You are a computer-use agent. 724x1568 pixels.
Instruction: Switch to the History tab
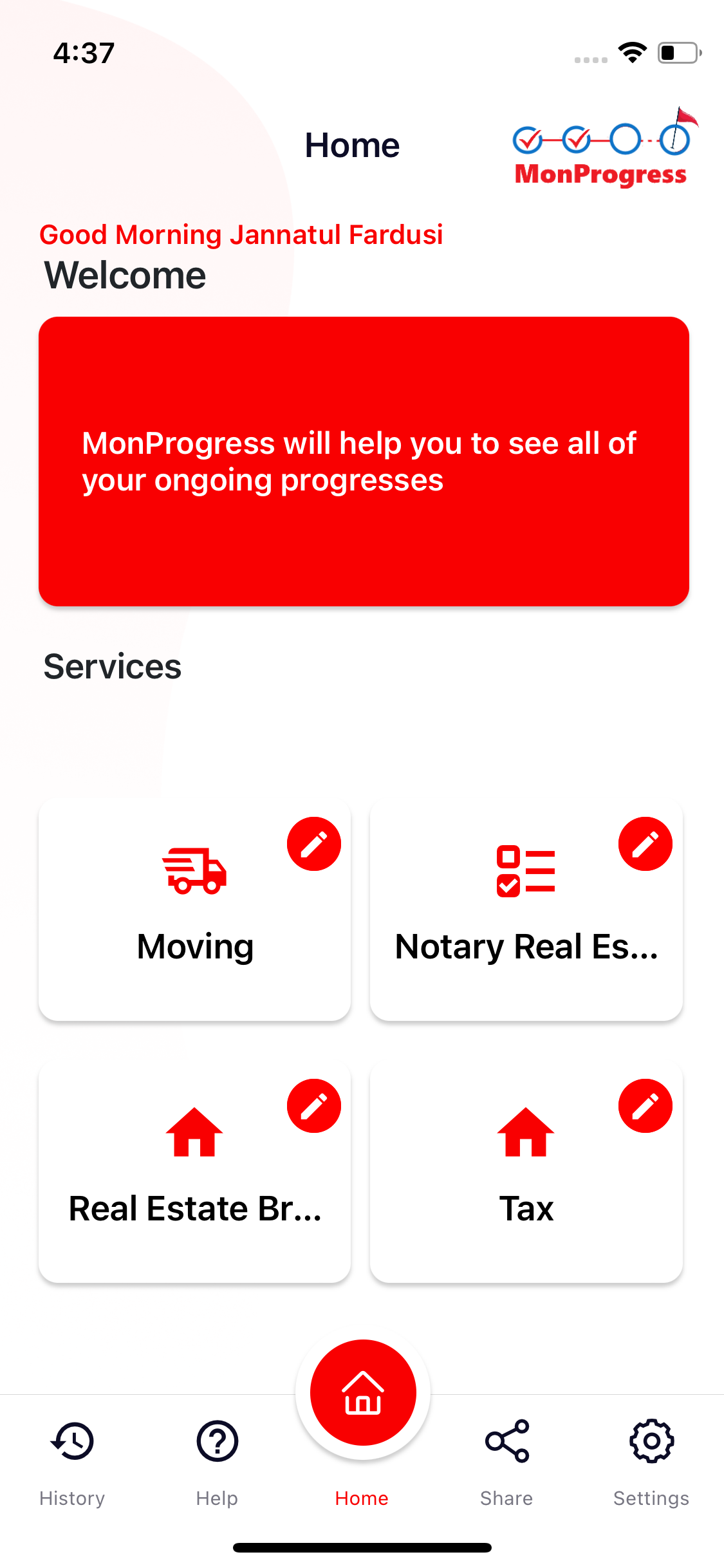point(72,1461)
